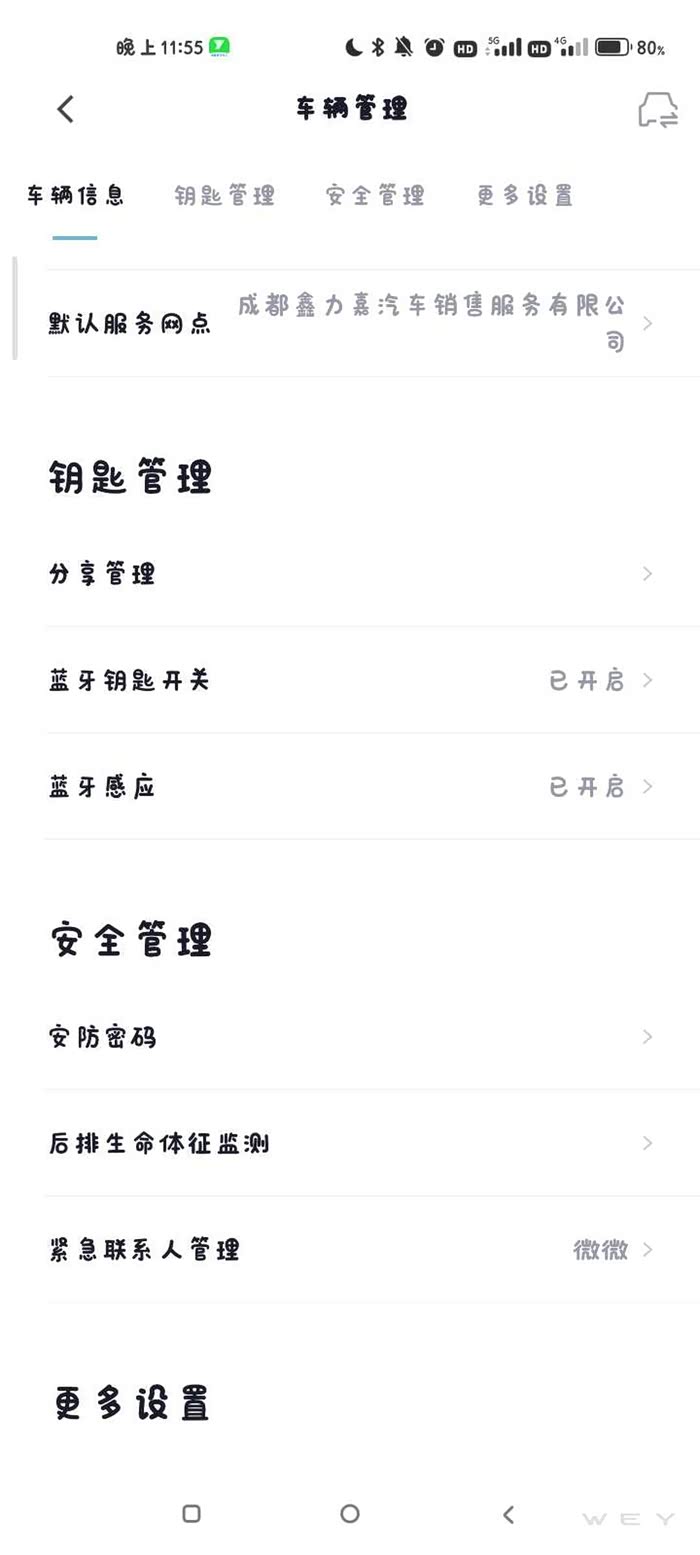700x1555 pixels.
Task: Open the 默认服务网点 row
Action: [x=350, y=323]
